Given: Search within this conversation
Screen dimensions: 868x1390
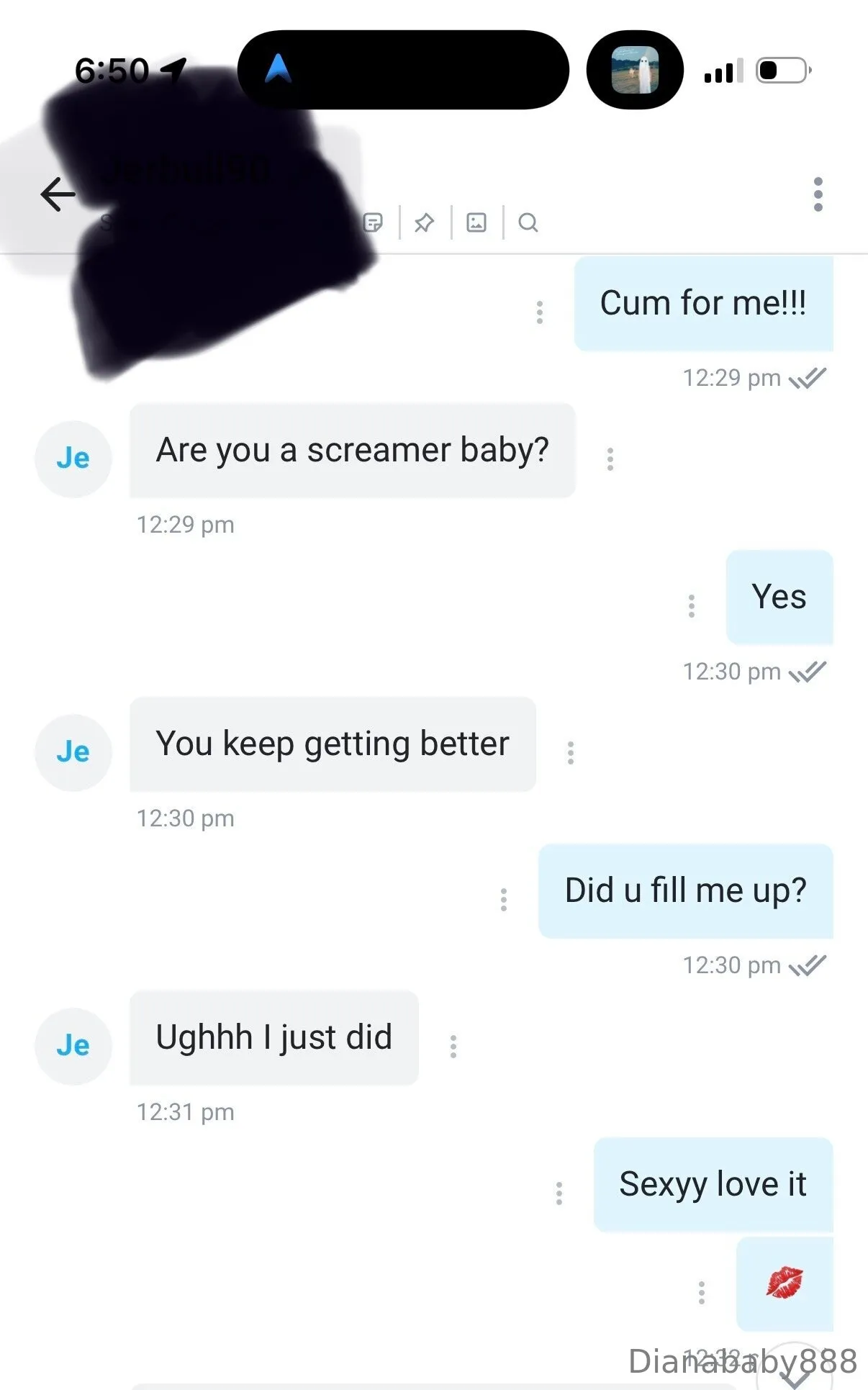Looking at the screenshot, I should 528,222.
